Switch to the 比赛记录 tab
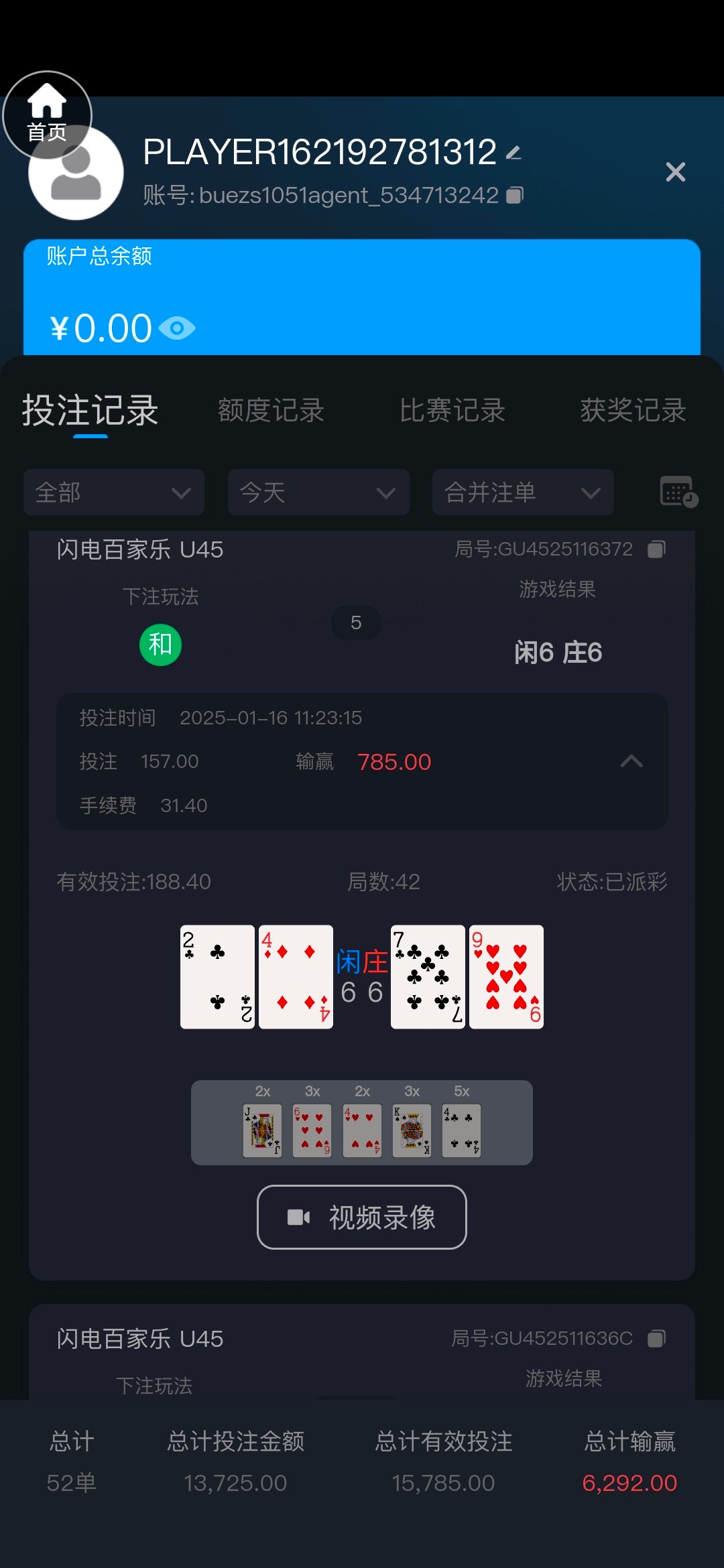 (452, 411)
